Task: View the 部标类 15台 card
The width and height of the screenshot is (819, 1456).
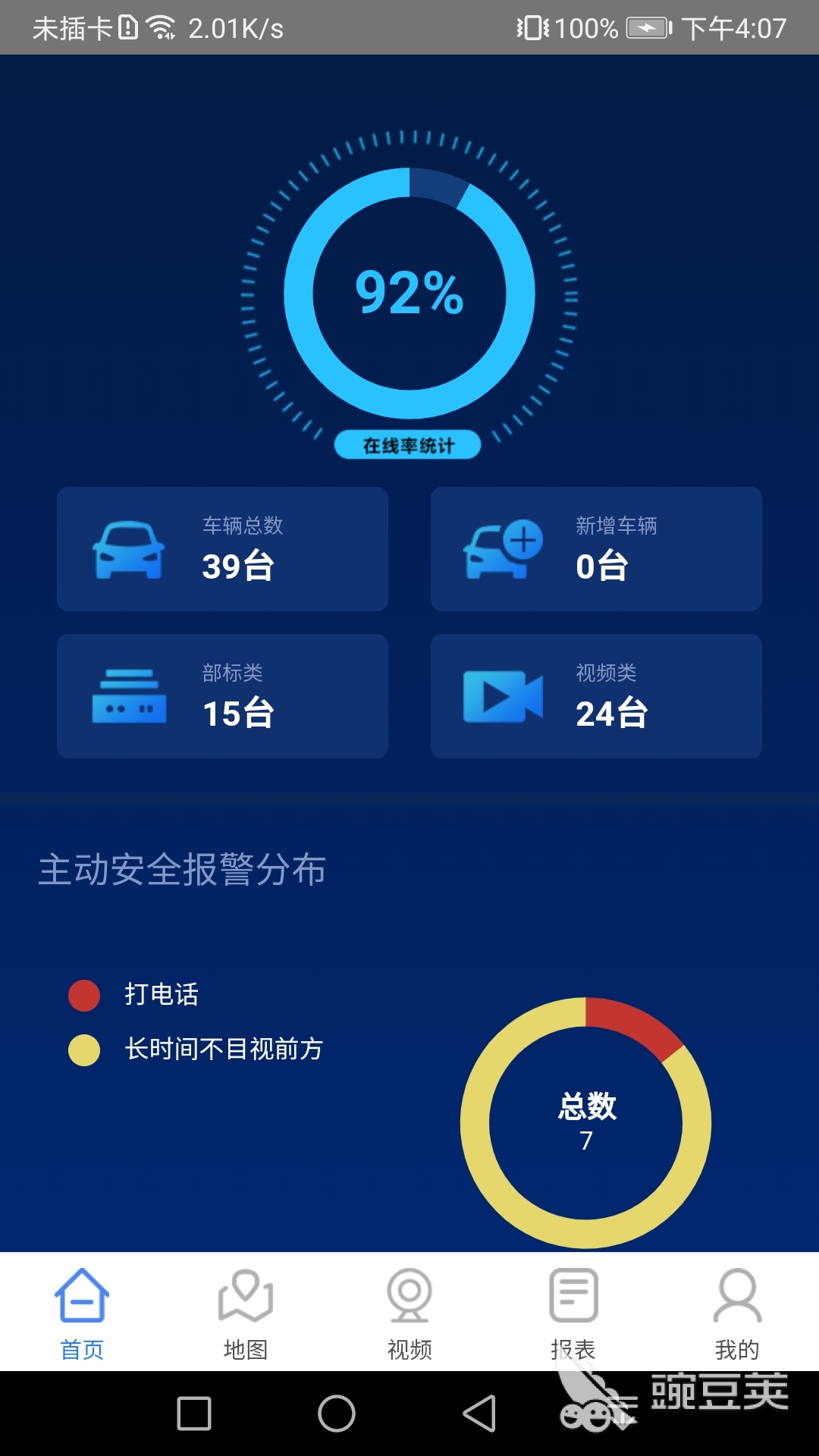Action: (x=222, y=696)
